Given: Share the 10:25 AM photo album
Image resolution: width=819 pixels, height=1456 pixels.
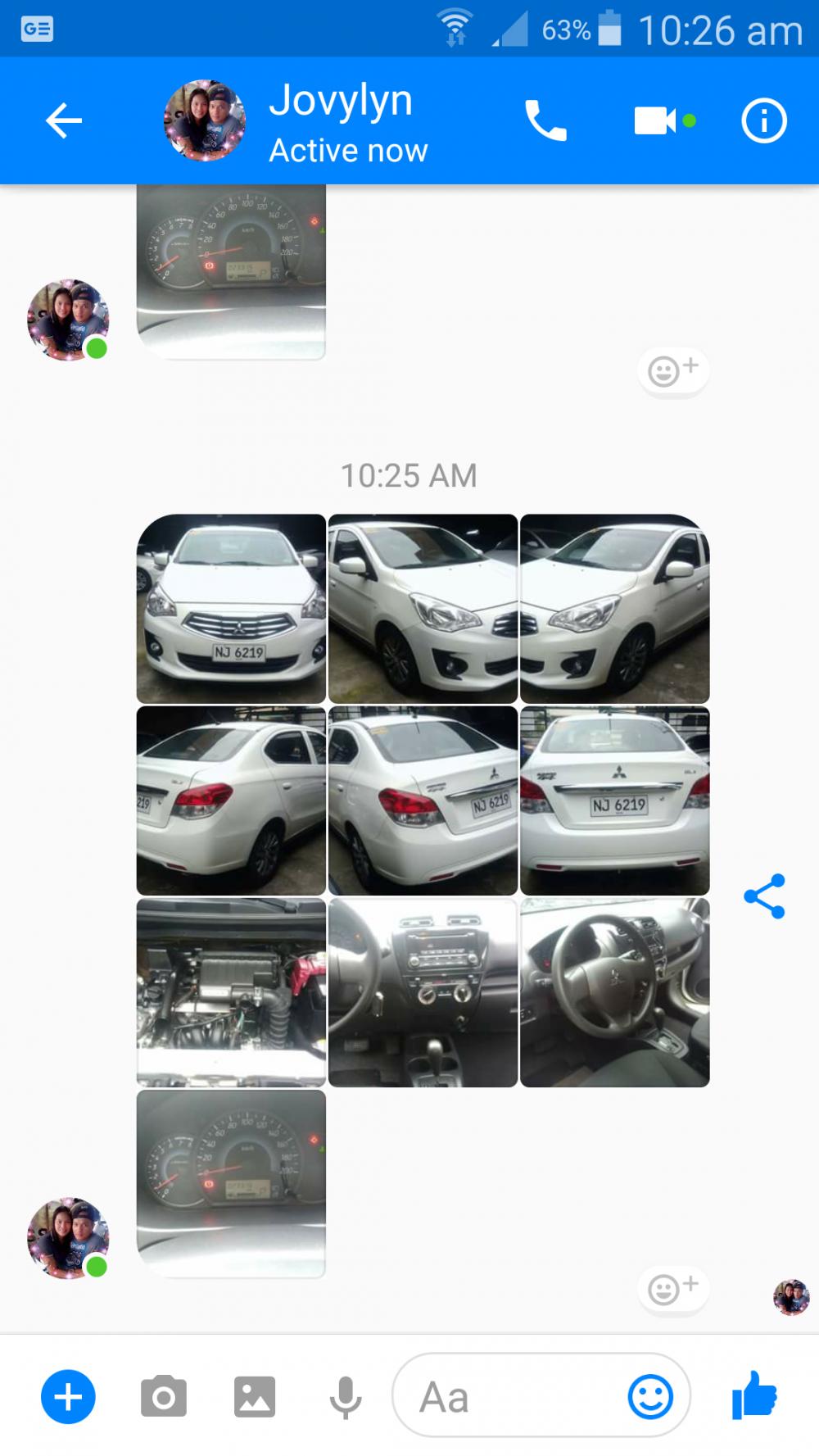Looking at the screenshot, I should pos(764,896).
